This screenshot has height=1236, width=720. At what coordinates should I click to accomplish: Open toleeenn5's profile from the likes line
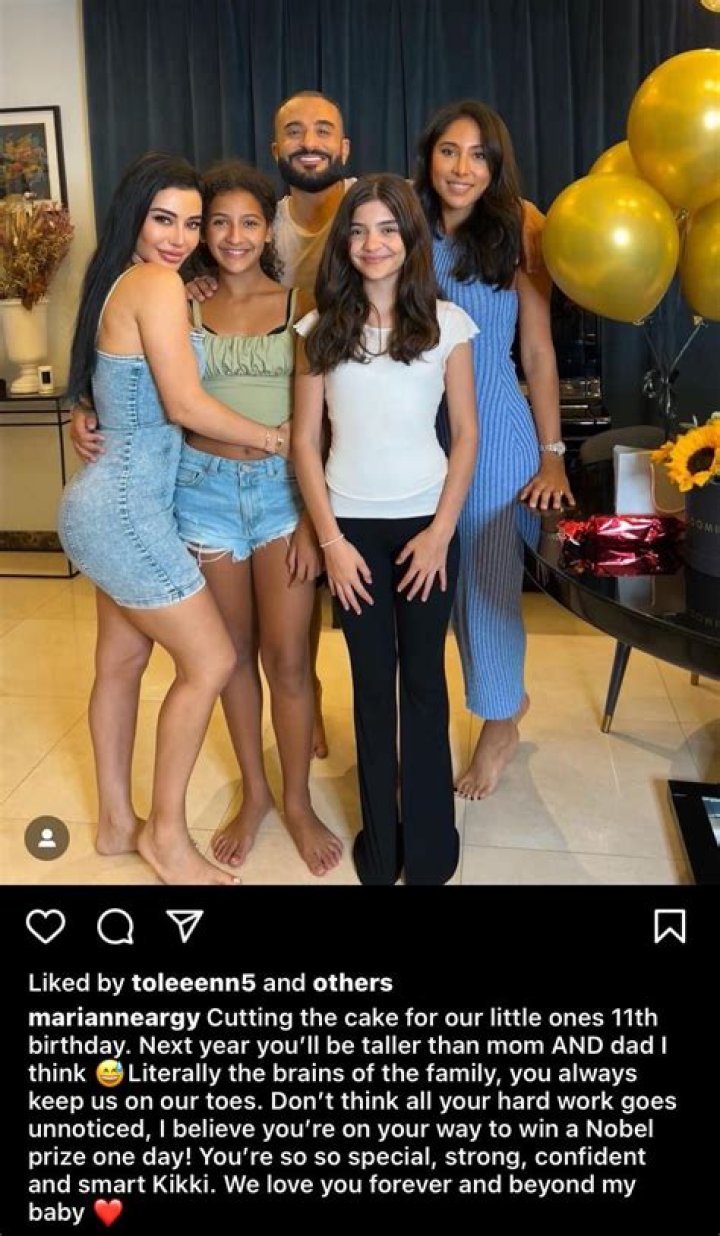194,983
